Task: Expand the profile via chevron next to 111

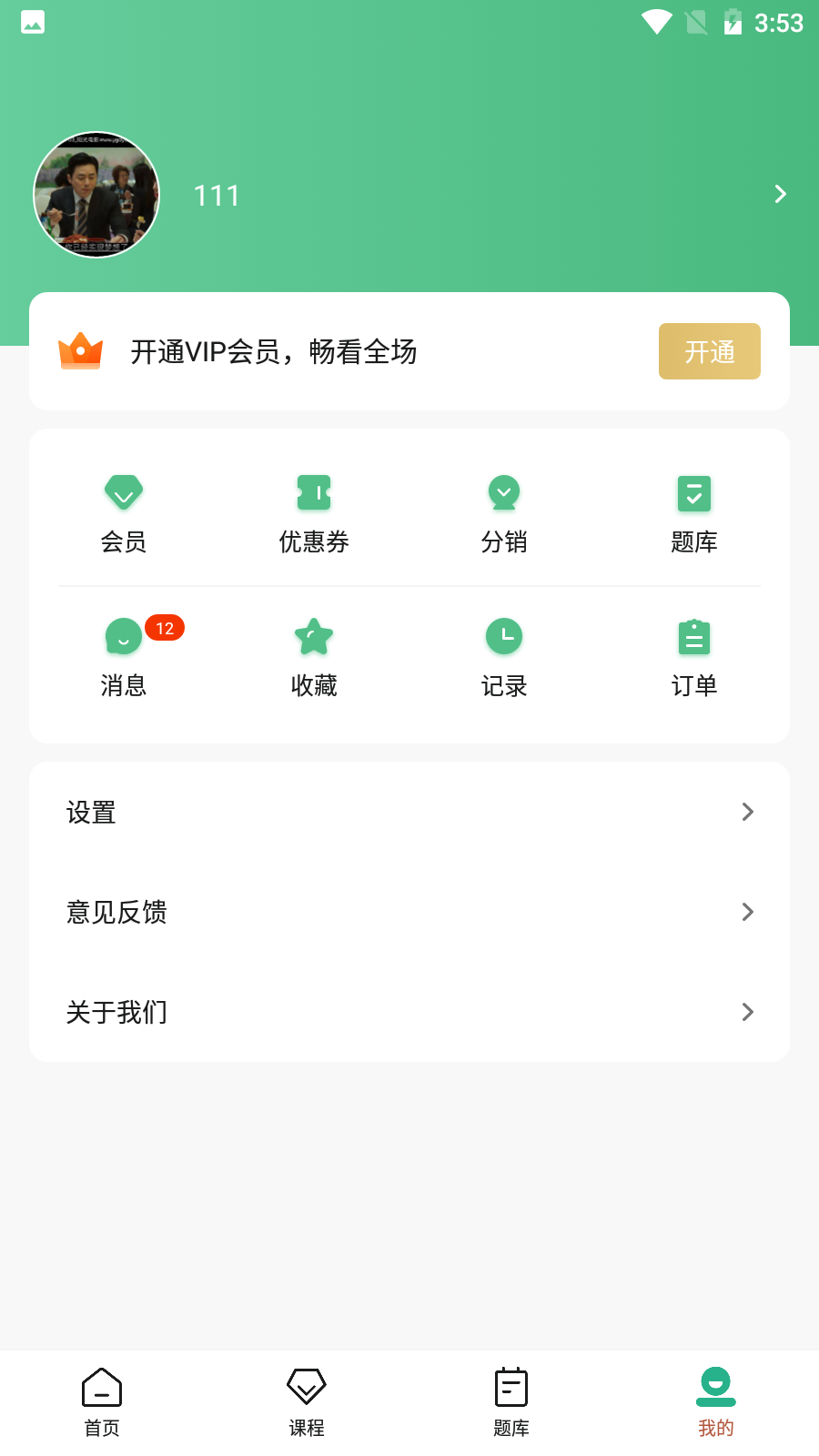Action: tap(779, 194)
